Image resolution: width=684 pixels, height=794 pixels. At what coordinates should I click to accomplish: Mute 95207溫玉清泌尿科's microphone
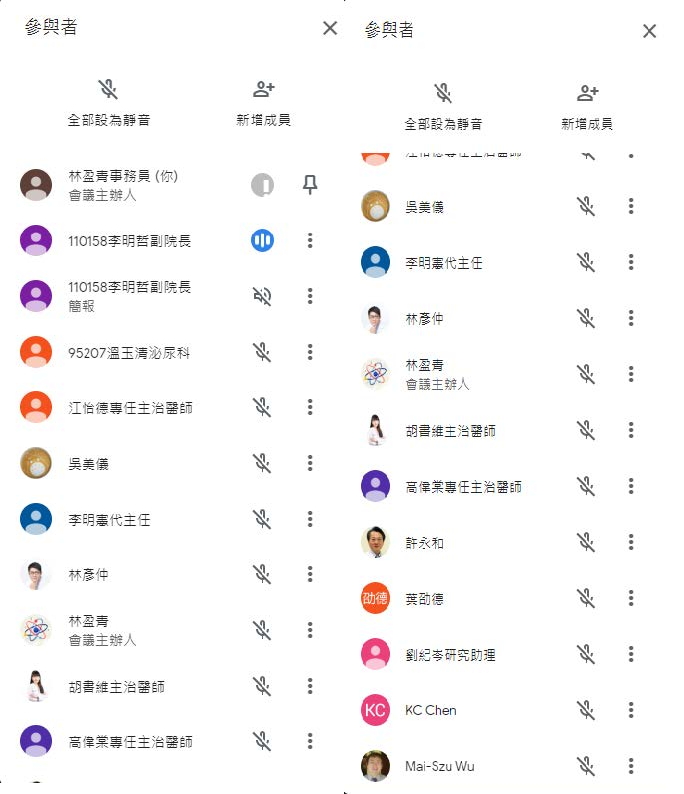[262, 352]
